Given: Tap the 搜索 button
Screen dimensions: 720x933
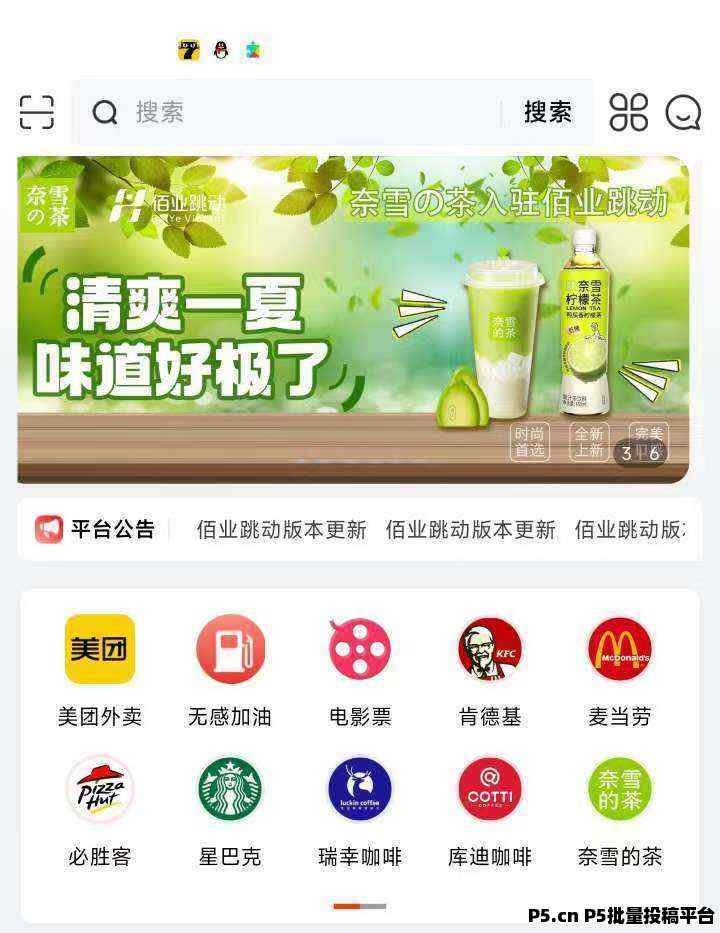Looking at the screenshot, I should [547, 112].
